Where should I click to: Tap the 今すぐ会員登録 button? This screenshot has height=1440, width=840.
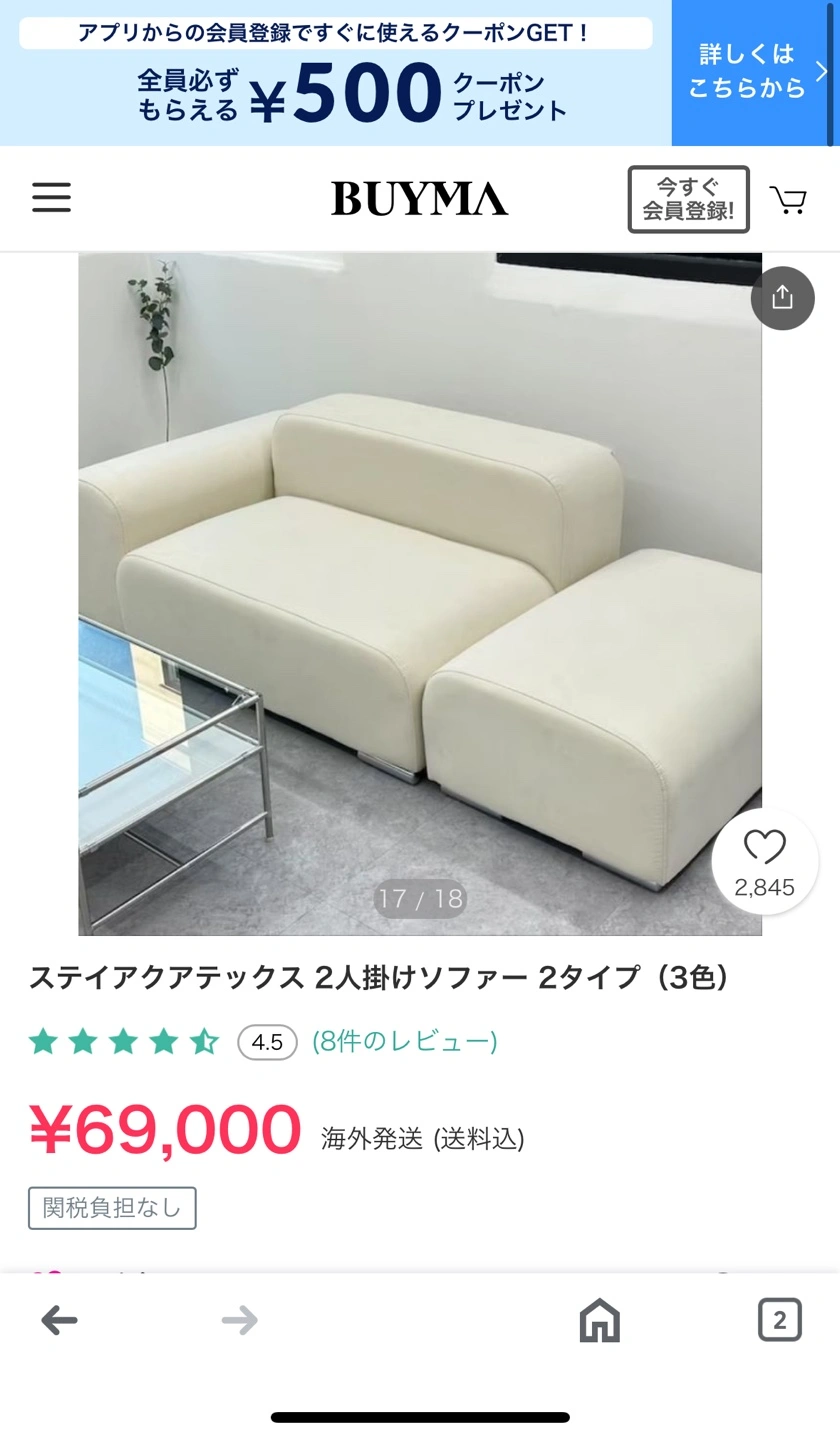click(x=688, y=199)
